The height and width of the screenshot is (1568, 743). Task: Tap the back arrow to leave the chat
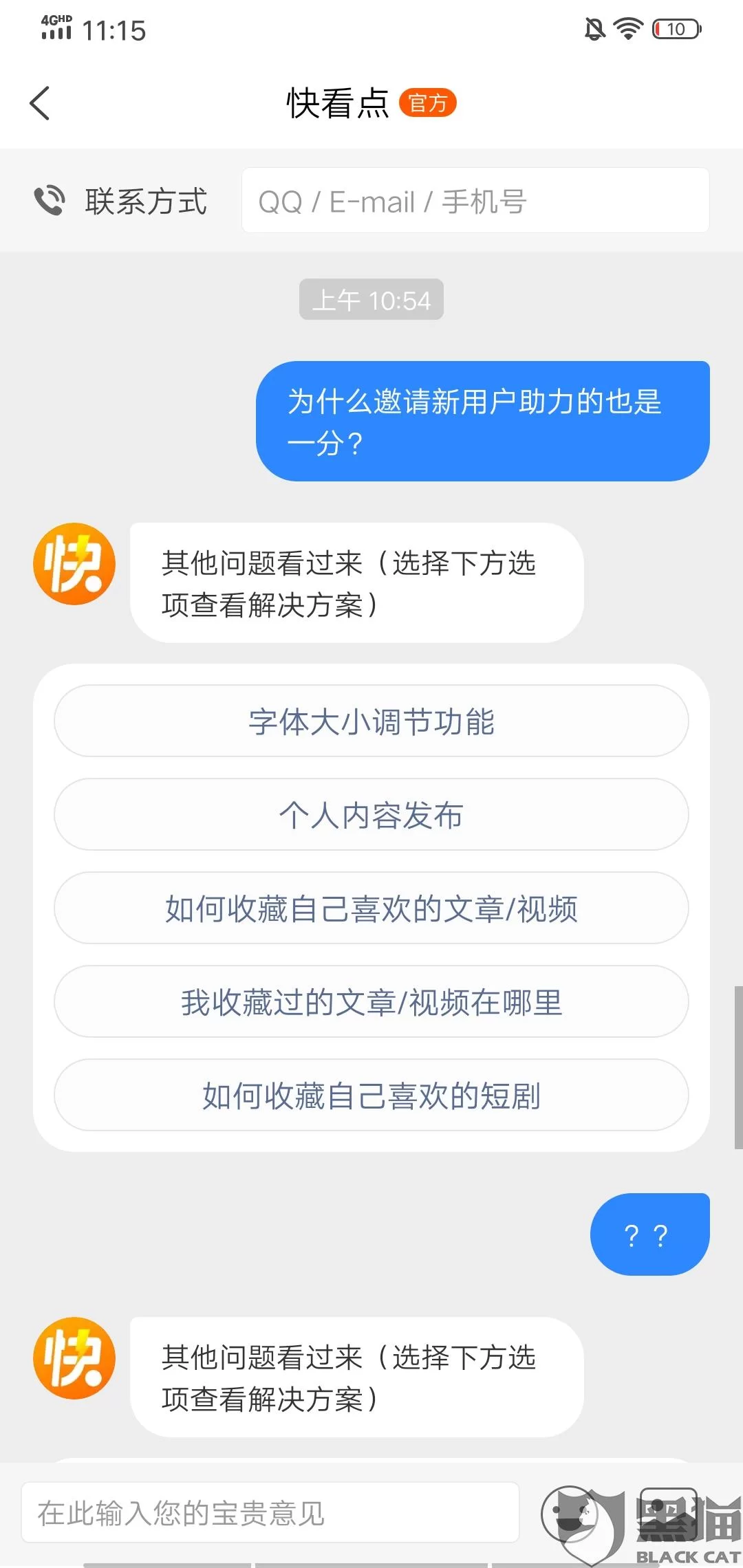[39, 103]
